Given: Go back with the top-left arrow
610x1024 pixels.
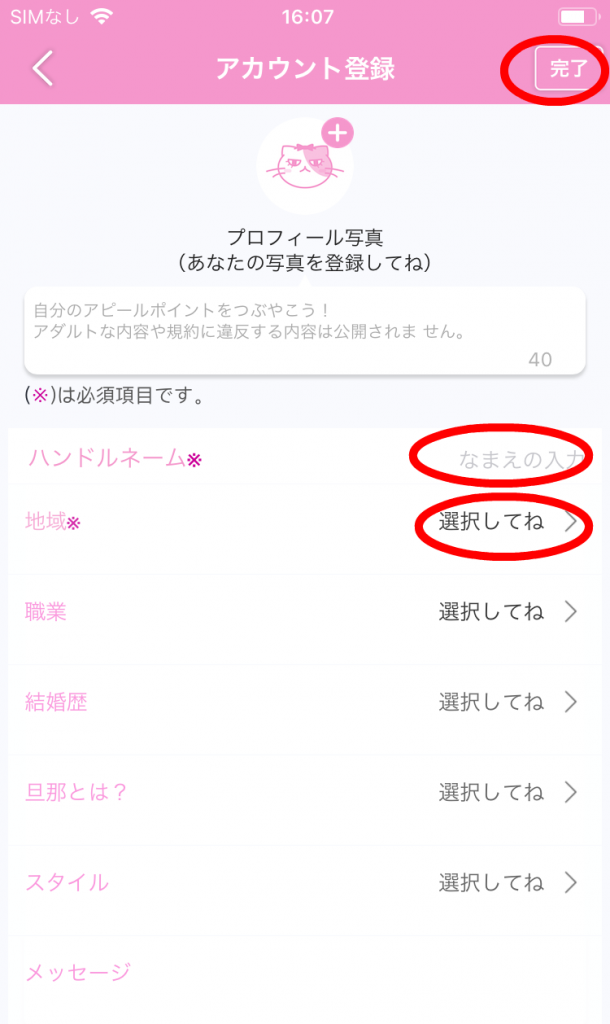Looking at the screenshot, I should coord(43,69).
